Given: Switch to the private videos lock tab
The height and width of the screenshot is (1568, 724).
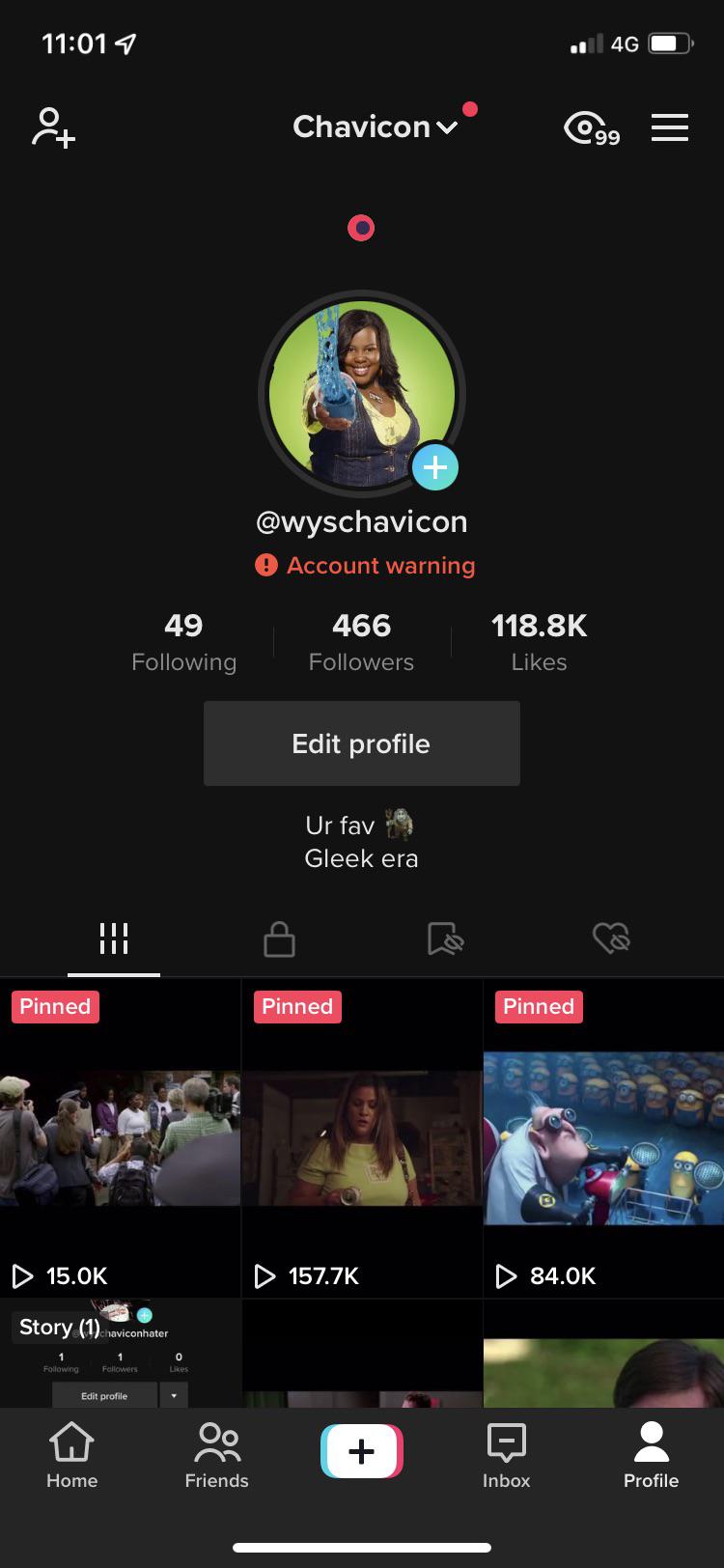Looking at the screenshot, I should [279, 938].
